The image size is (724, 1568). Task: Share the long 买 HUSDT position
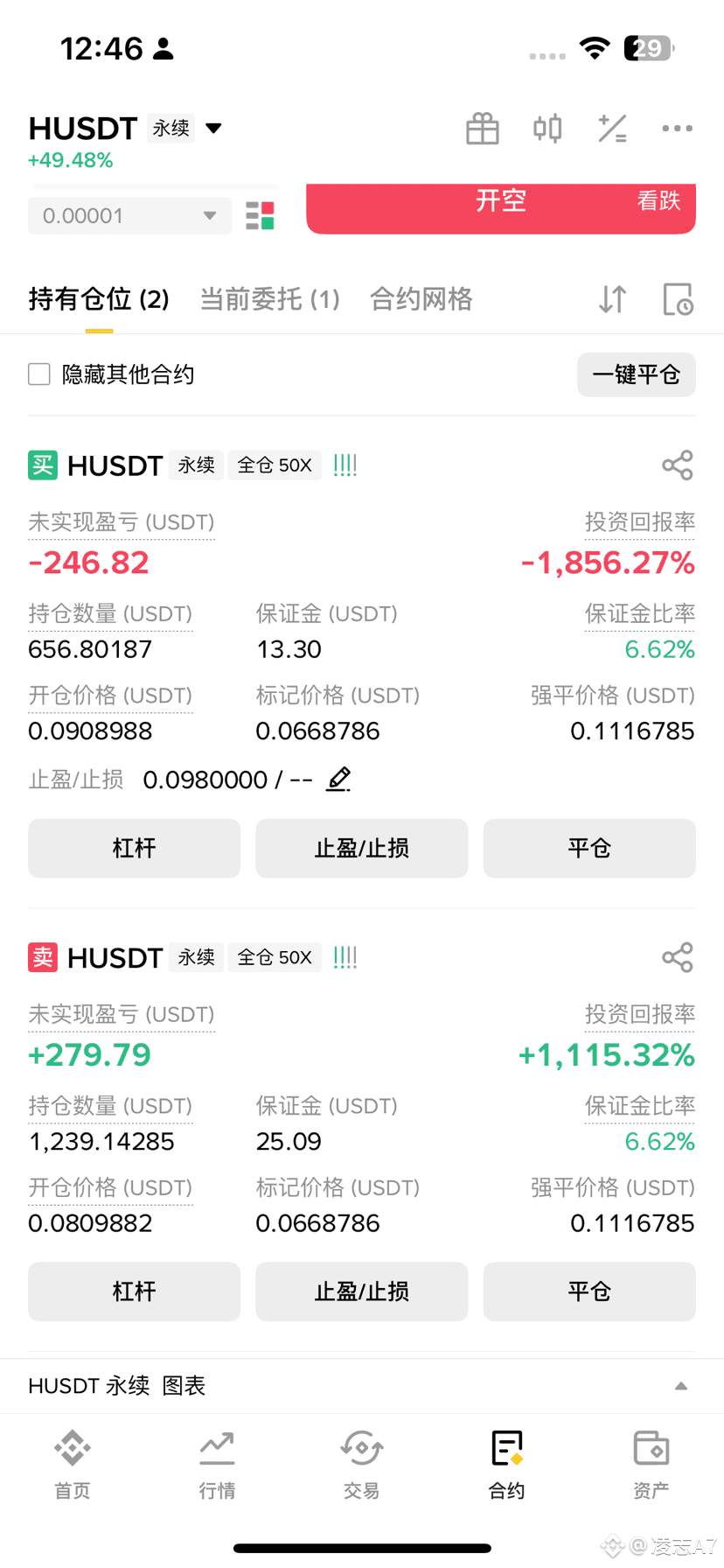point(678,465)
